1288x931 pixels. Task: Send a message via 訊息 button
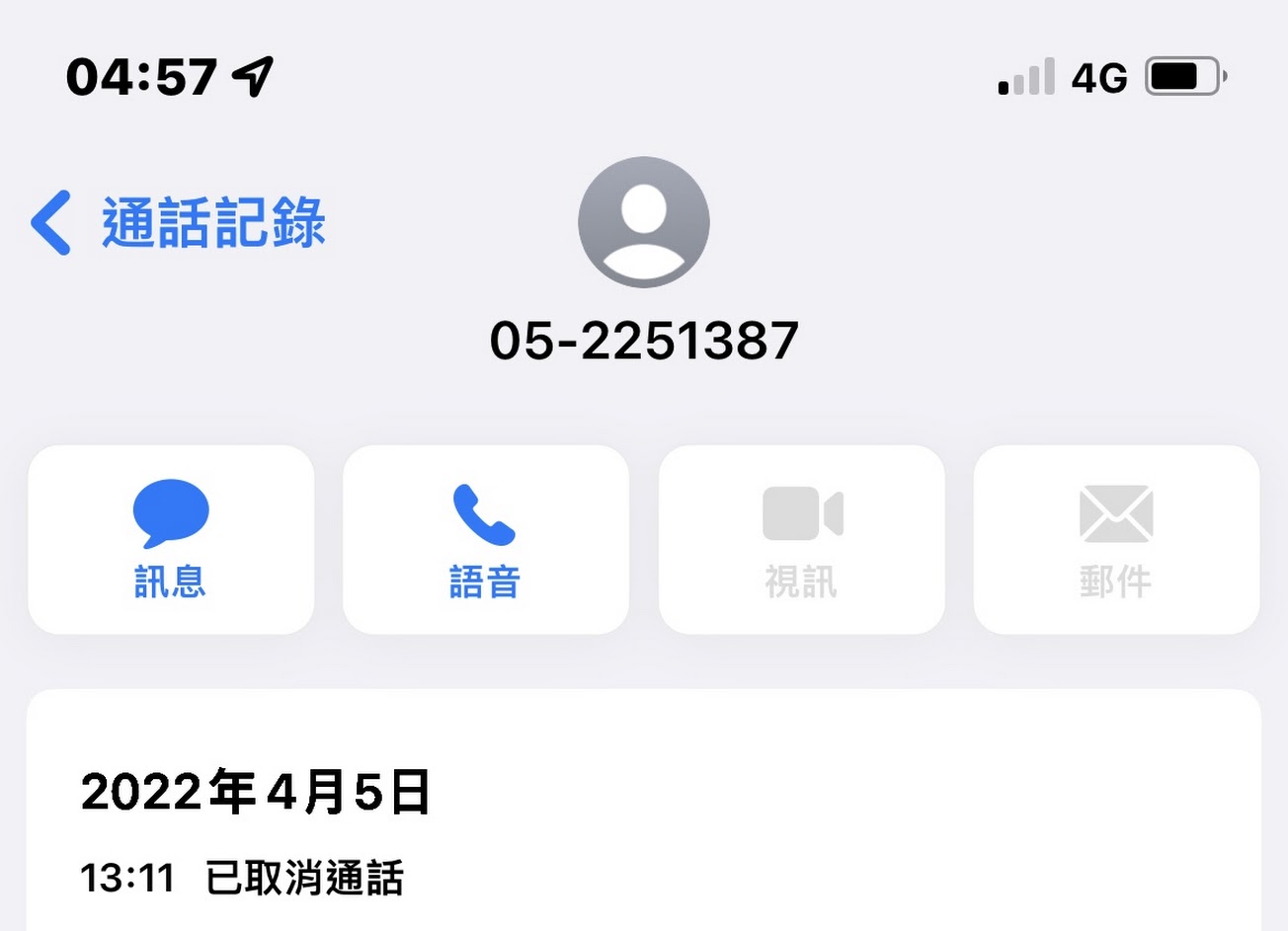click(171, 539)
